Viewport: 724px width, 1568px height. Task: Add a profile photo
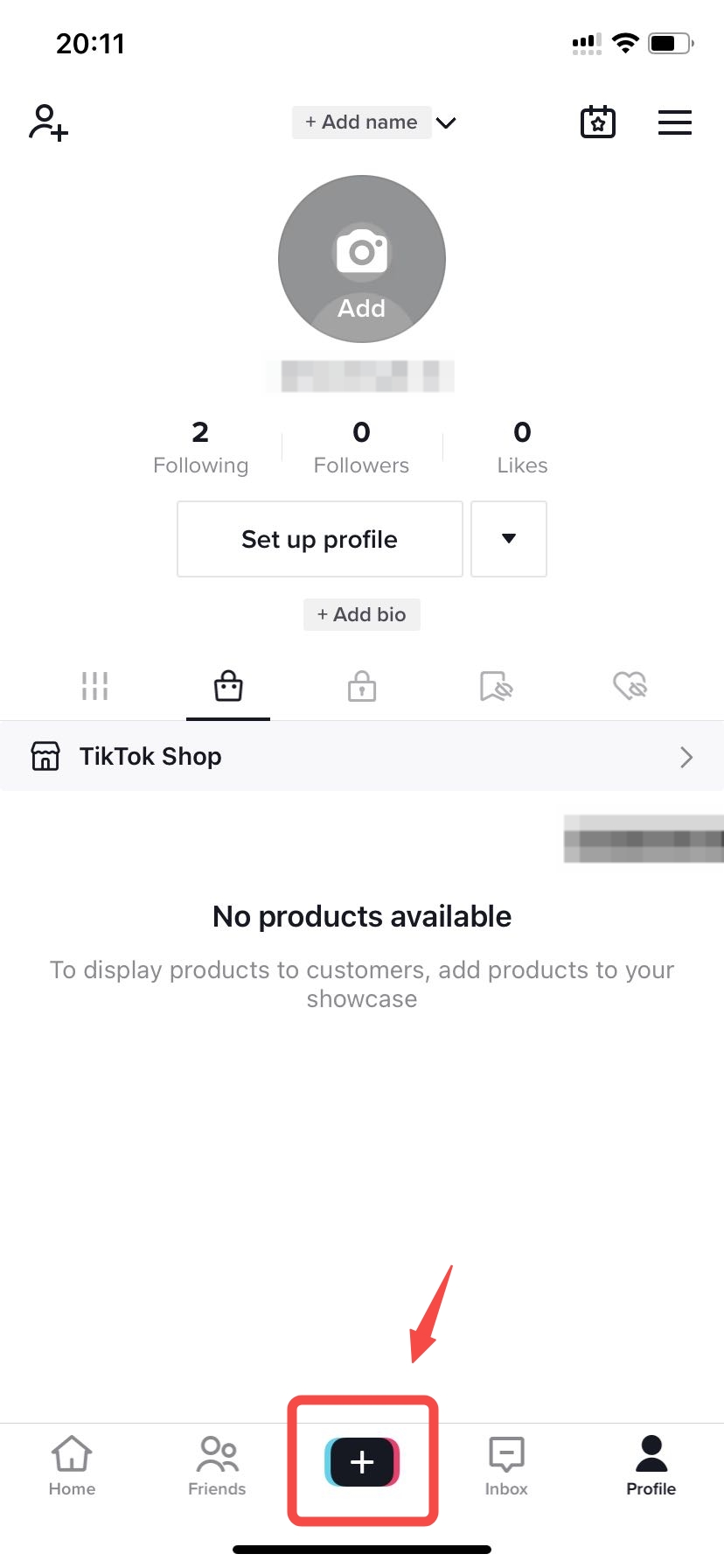pos(362,259)
